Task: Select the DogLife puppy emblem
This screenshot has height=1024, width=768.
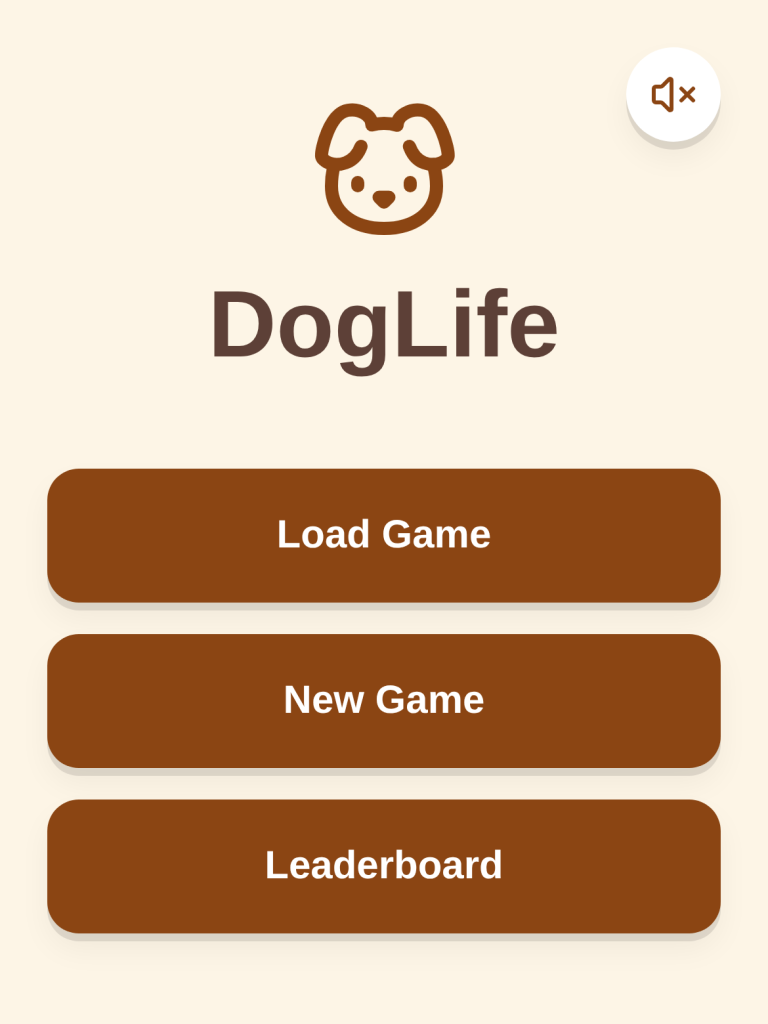Action: pyautogui.click(x=384, y=168)
